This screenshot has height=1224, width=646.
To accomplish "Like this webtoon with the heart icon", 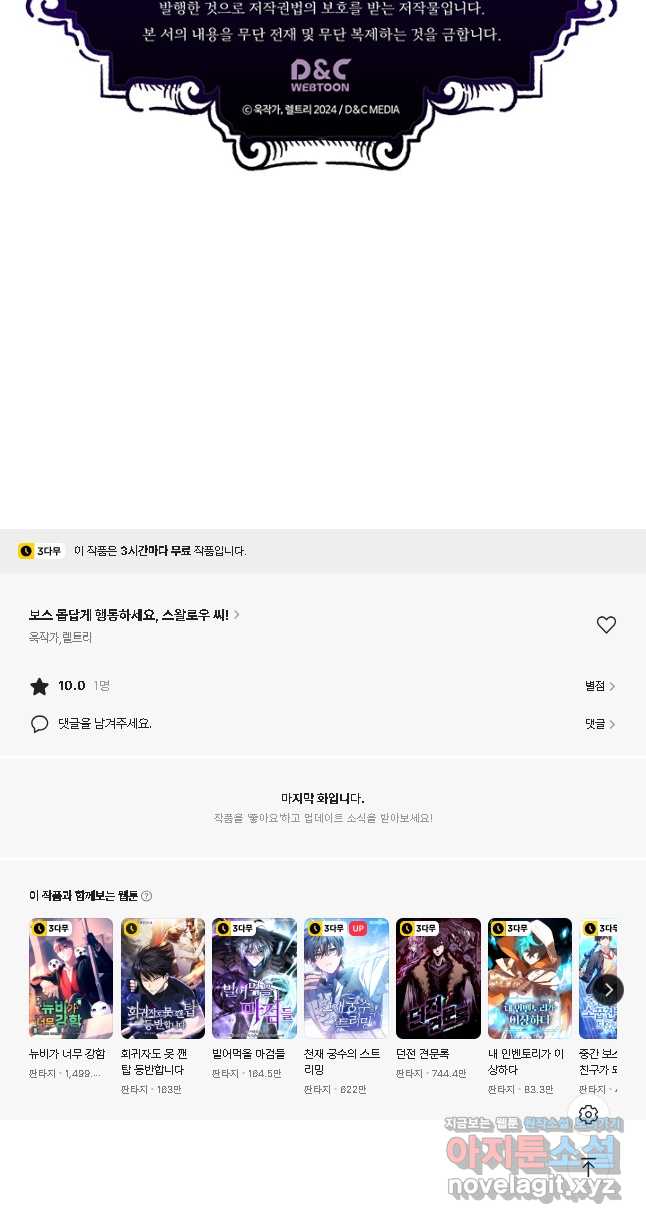I will pos(606,625).
